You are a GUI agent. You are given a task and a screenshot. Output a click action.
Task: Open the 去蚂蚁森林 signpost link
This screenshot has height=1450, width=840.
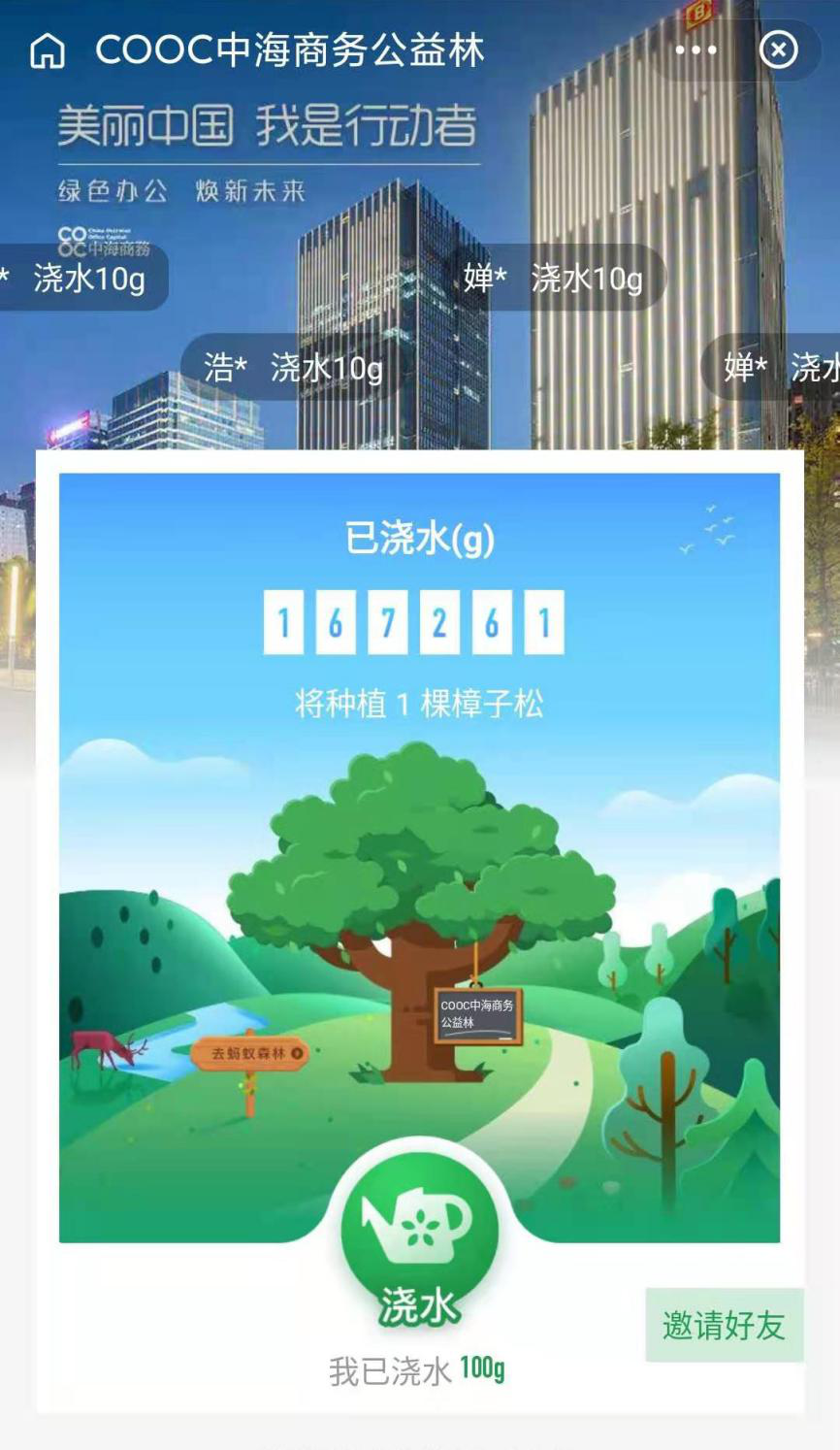click(x=250, y=1053)
